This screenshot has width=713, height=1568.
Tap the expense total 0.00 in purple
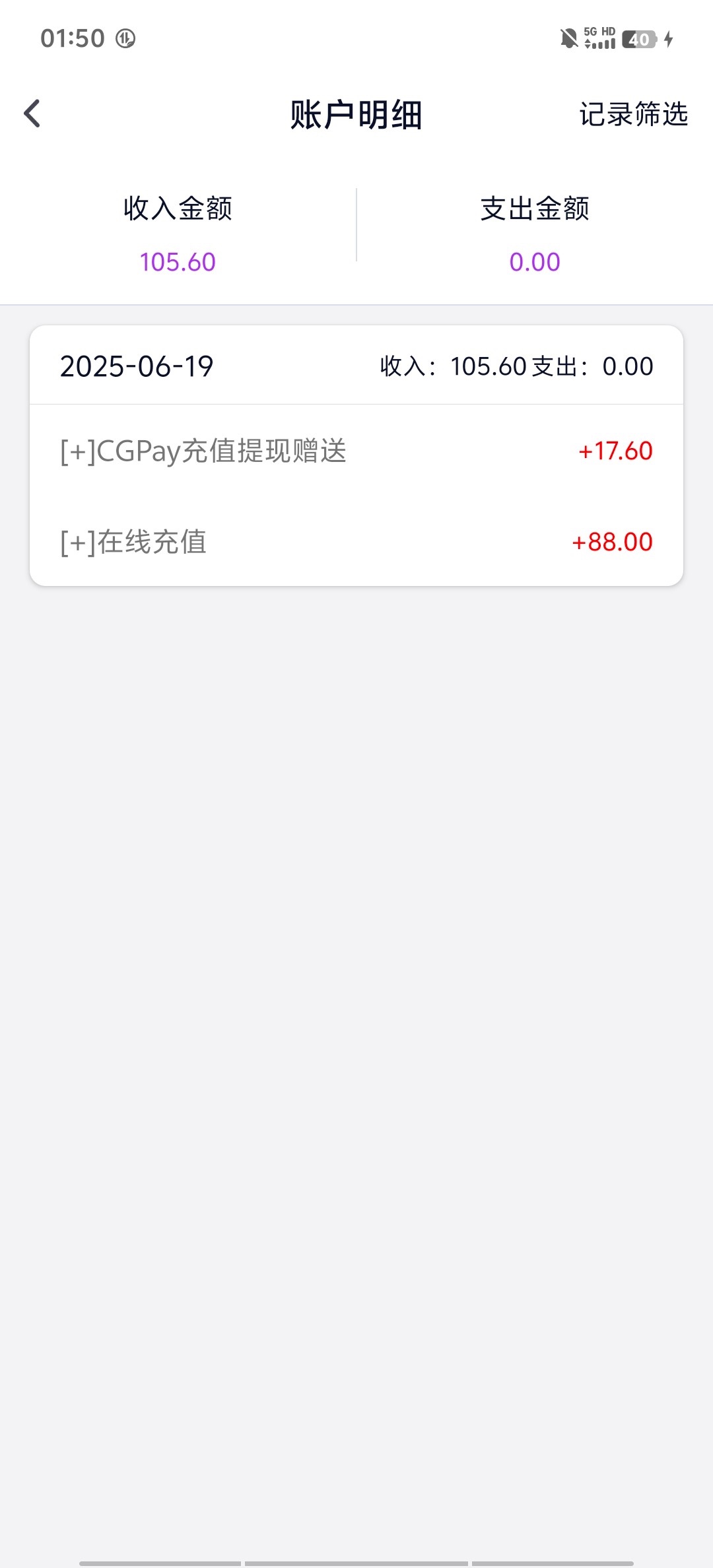(x=535, y=261)
